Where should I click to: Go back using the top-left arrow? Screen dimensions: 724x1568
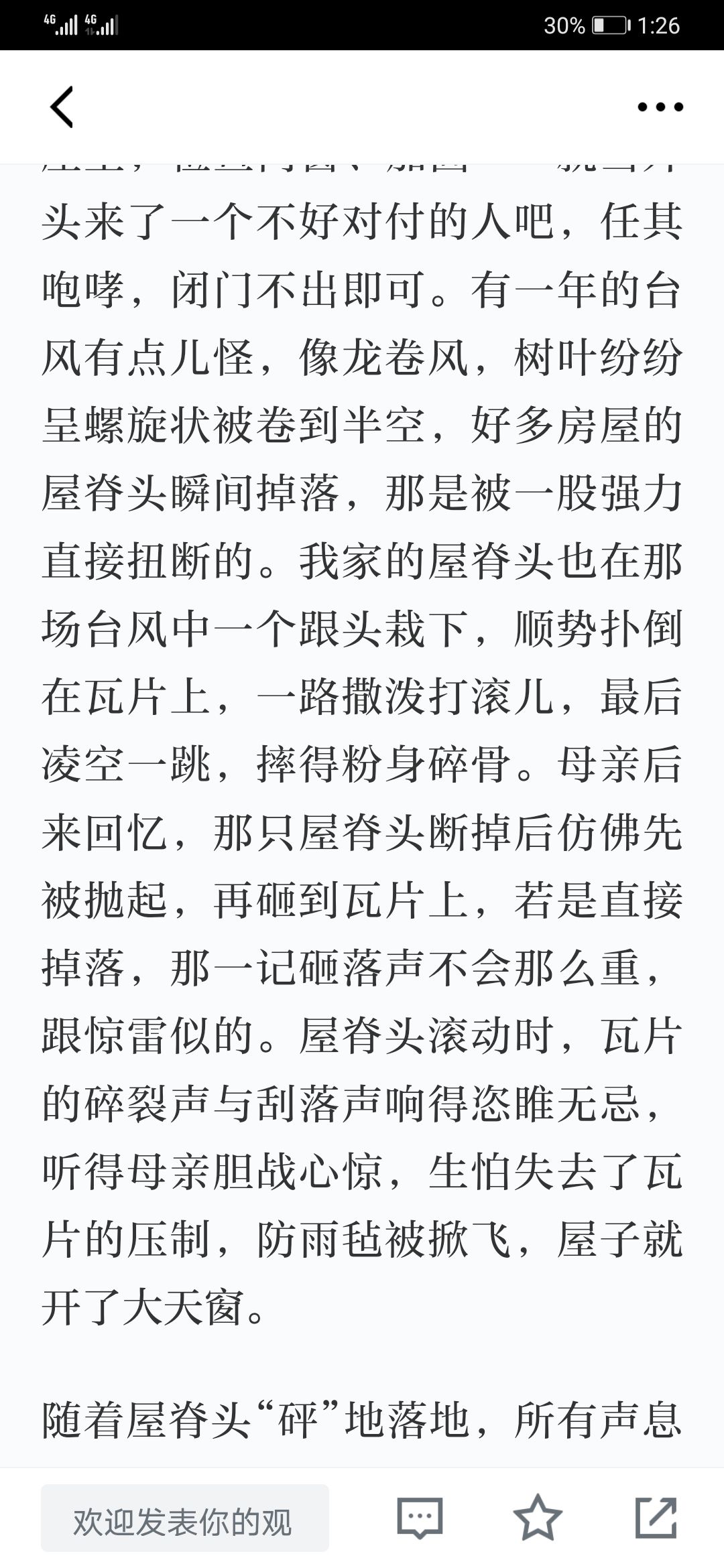61,107
